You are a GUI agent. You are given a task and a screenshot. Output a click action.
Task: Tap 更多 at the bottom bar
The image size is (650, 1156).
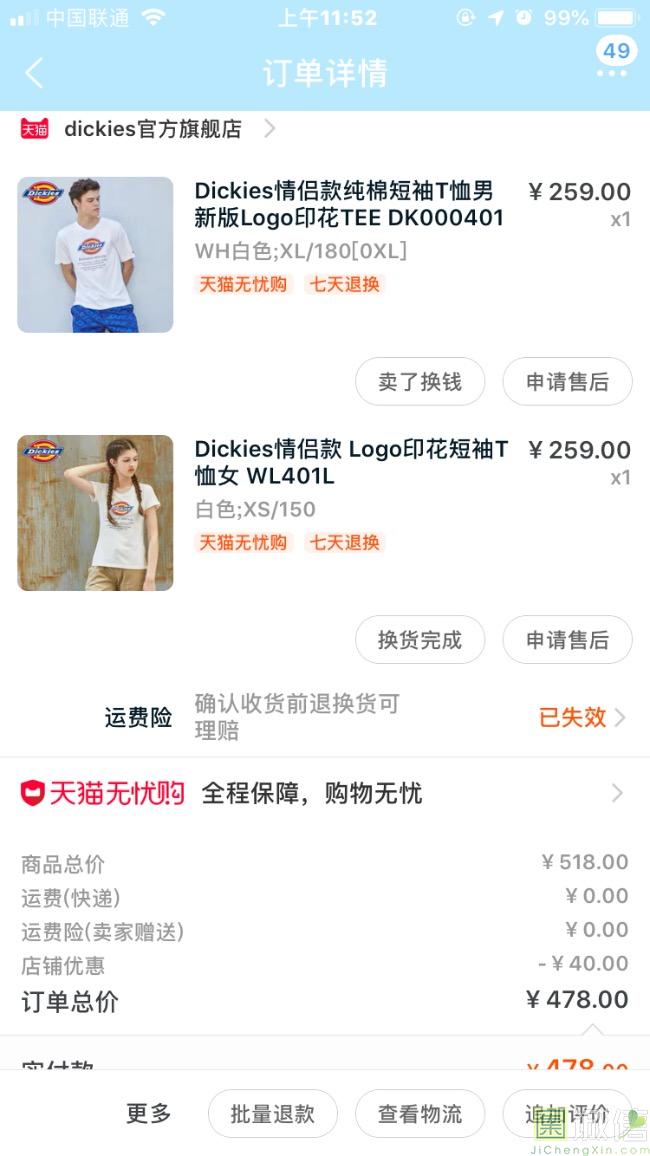(x=149, y=1114)
